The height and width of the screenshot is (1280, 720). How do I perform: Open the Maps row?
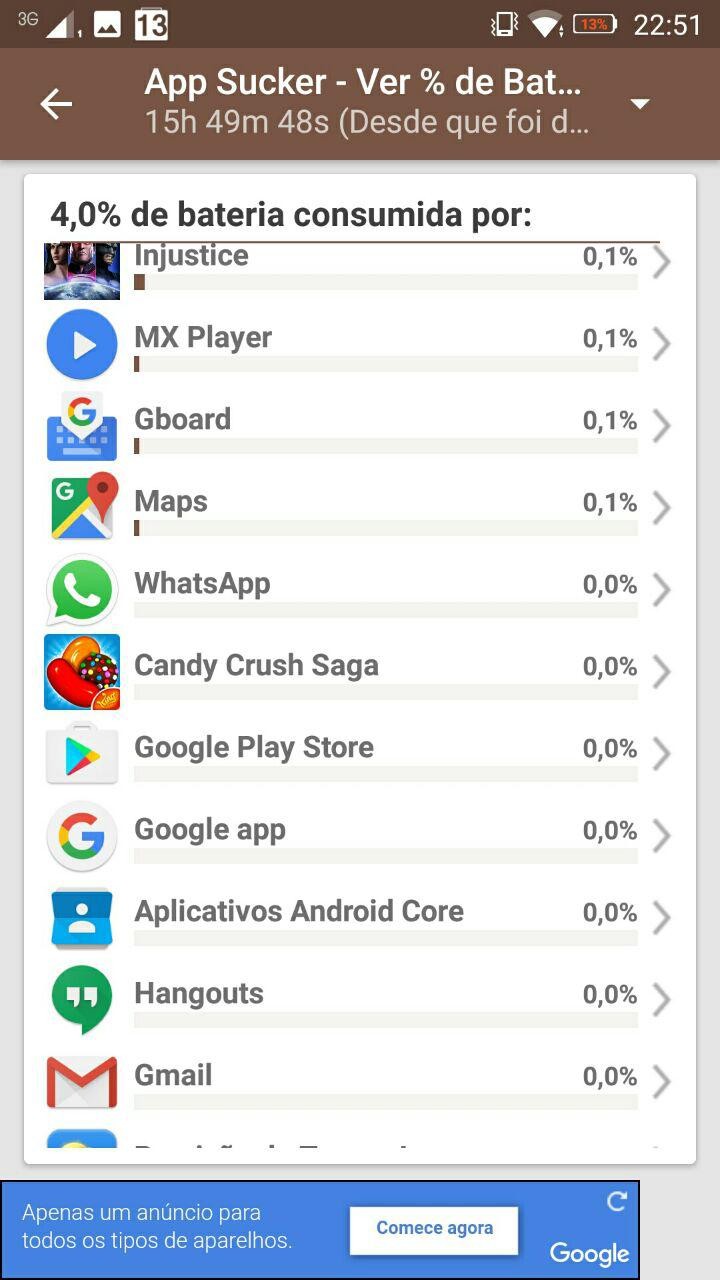pyautogui.click(x=360, y=508)
